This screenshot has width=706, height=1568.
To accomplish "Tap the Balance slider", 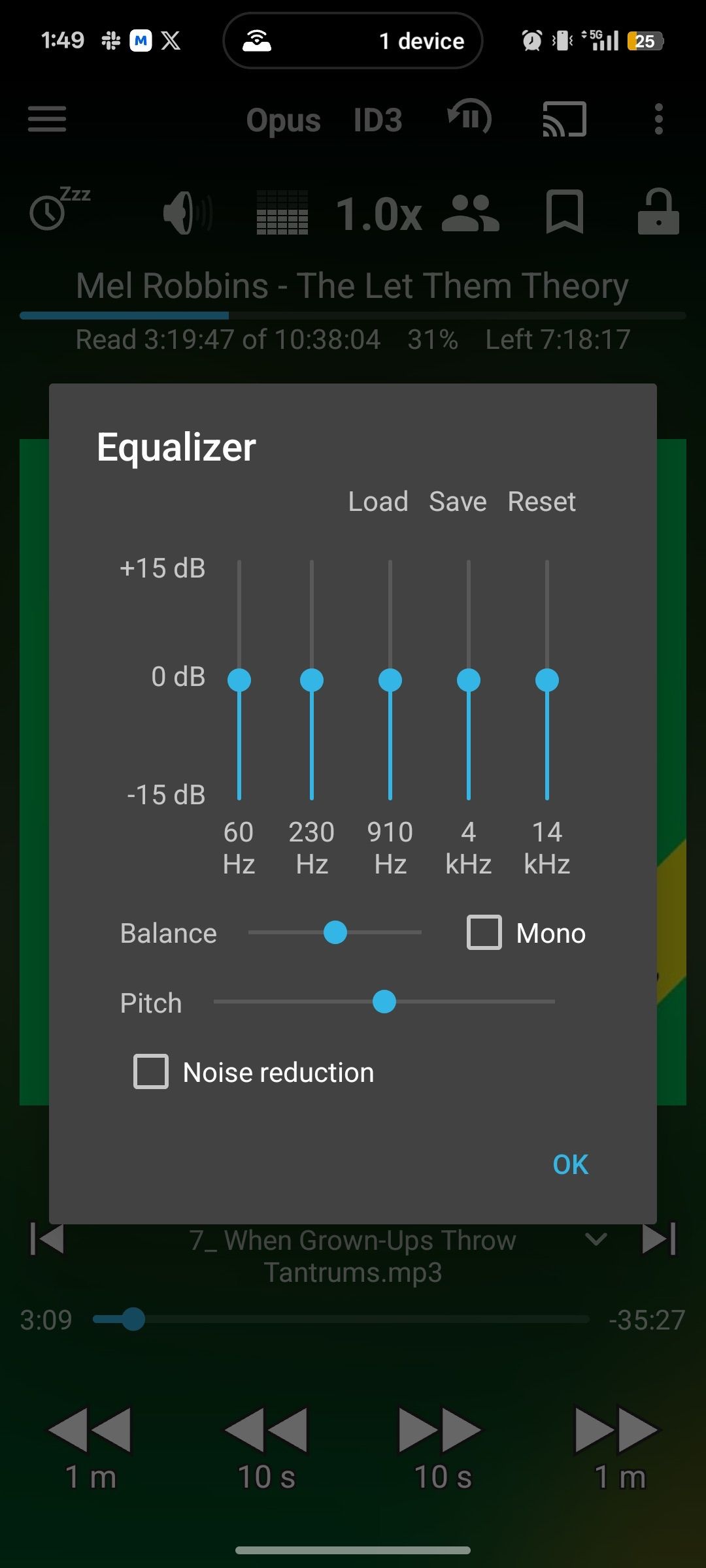I will click(x=335, y=932).
